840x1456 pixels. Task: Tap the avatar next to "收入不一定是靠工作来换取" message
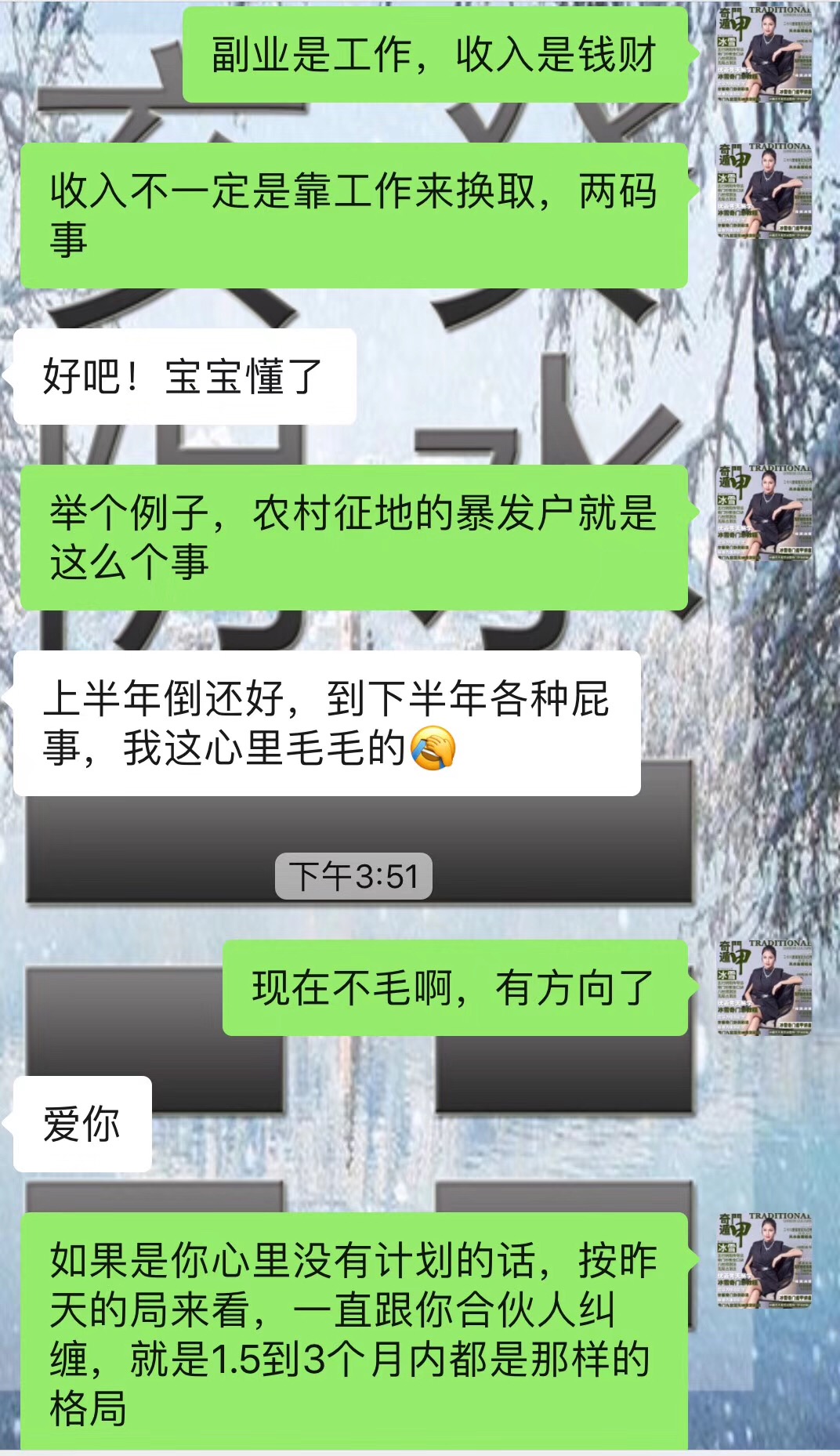tap(764, 190)
